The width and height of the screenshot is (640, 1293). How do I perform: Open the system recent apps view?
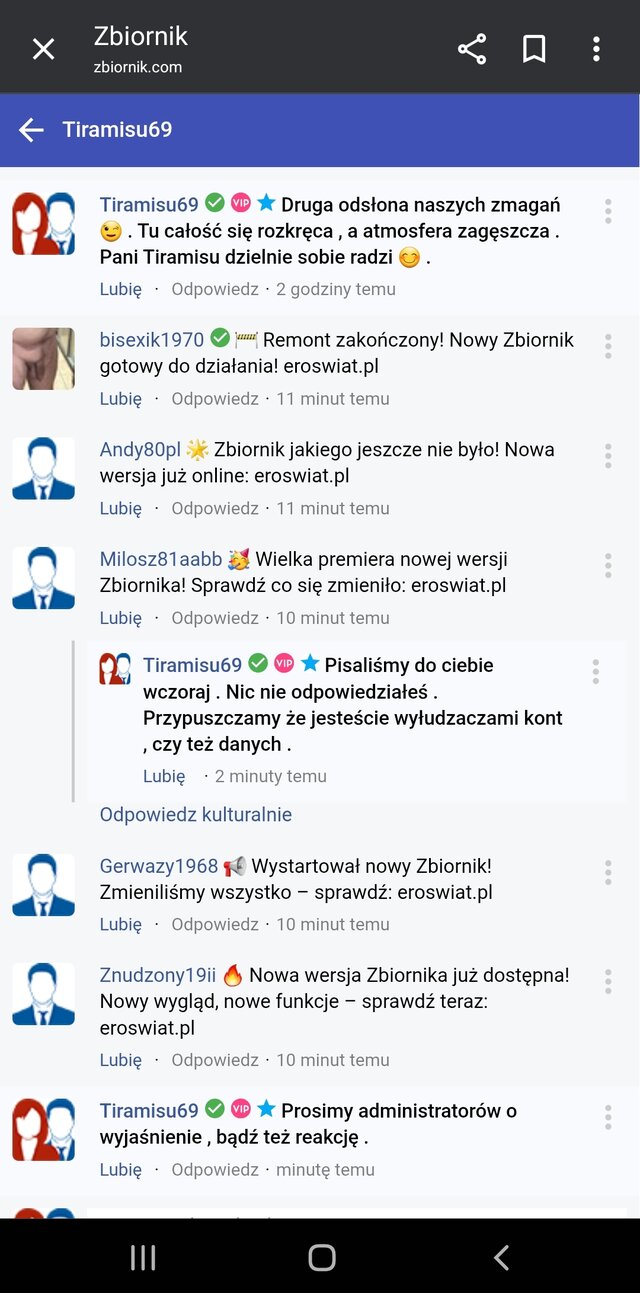click(x=143, y=1257)
